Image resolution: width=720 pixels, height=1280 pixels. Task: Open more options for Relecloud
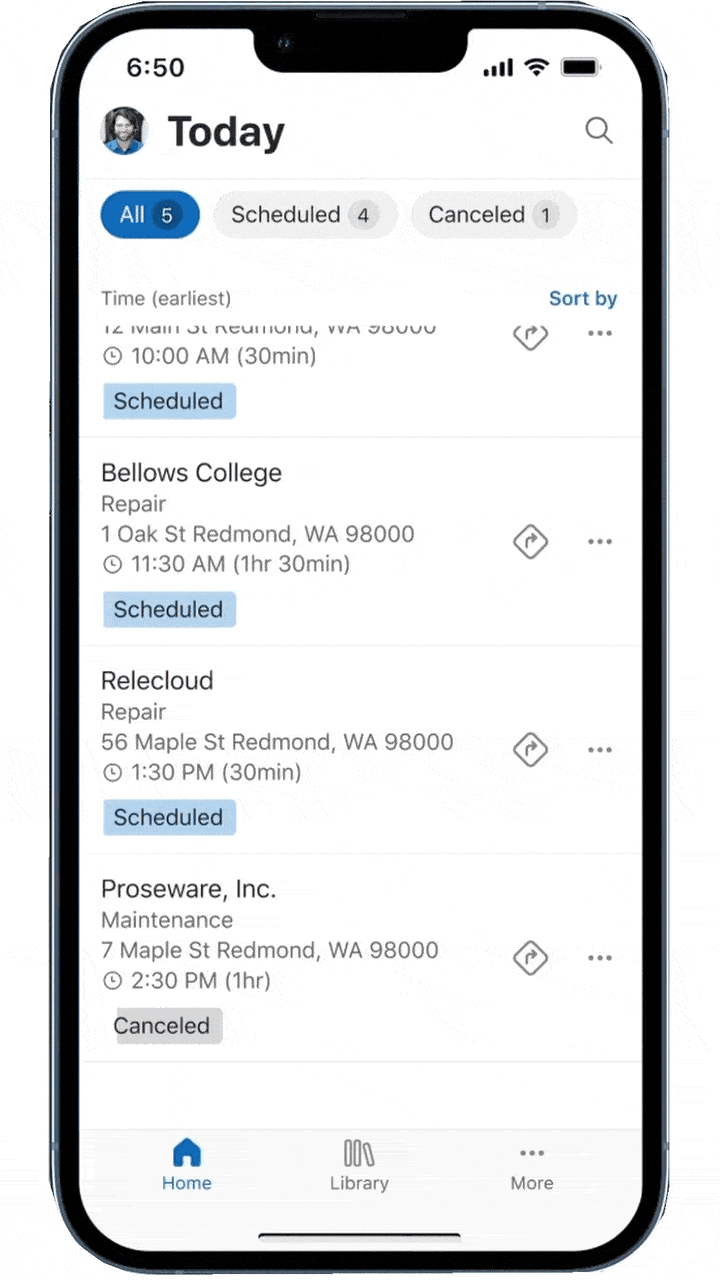(x=600, y=750)
